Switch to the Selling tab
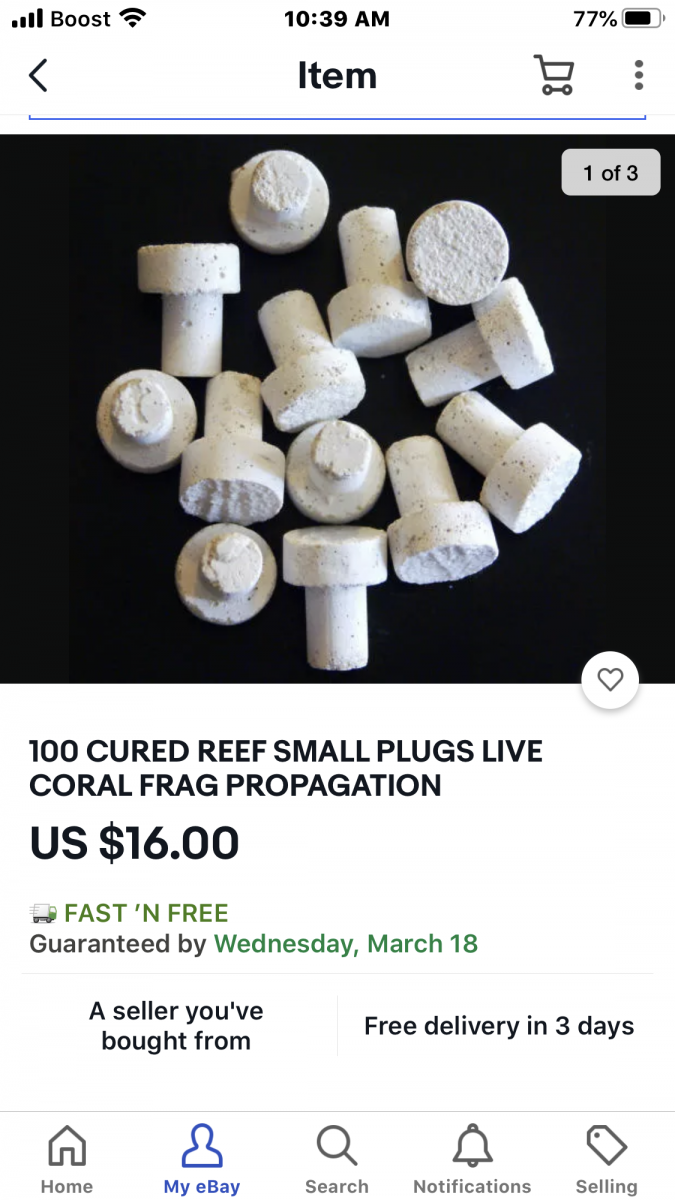This screenshot has height=1200, width=675. tap(606, 1158)
